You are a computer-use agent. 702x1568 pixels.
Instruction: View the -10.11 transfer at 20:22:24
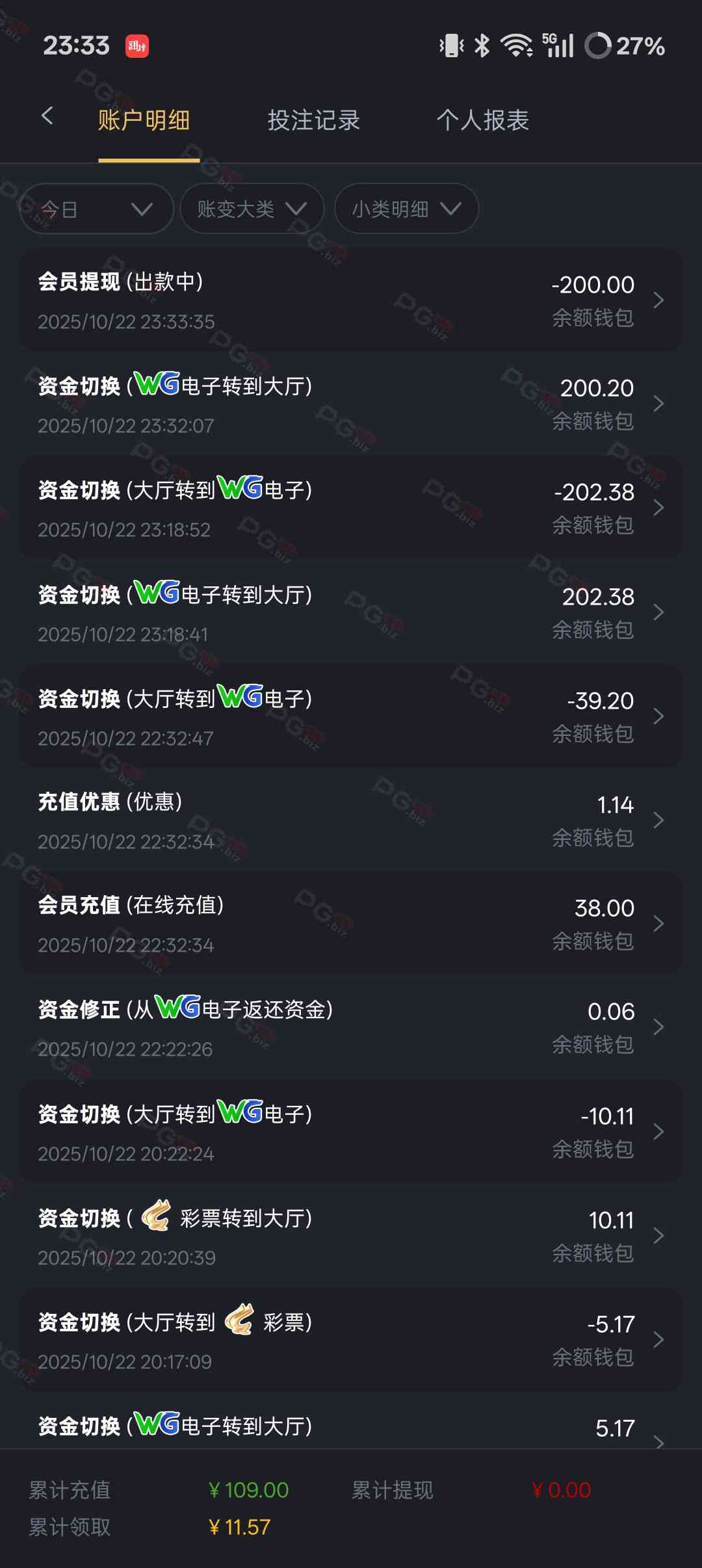coord(351,1132)
